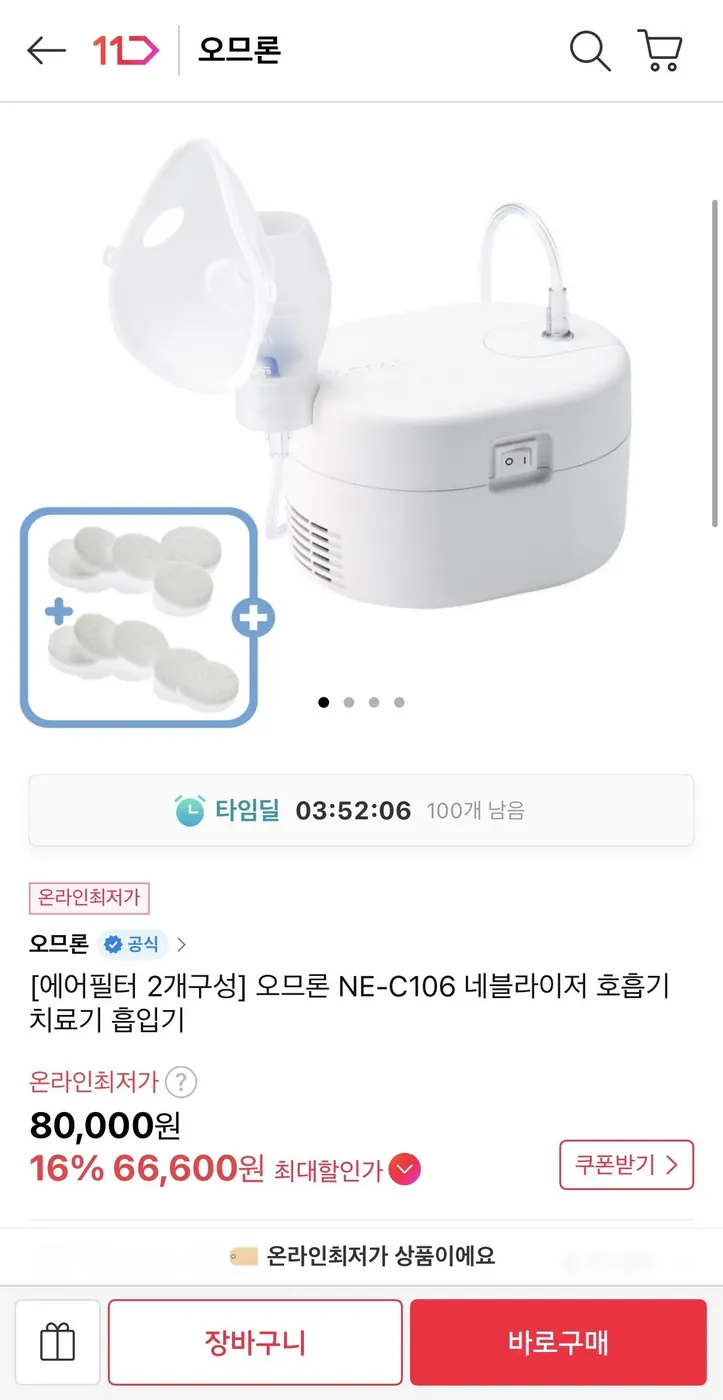
Task: Select the first image carousel dot
Action: click(x=323, y=702)
